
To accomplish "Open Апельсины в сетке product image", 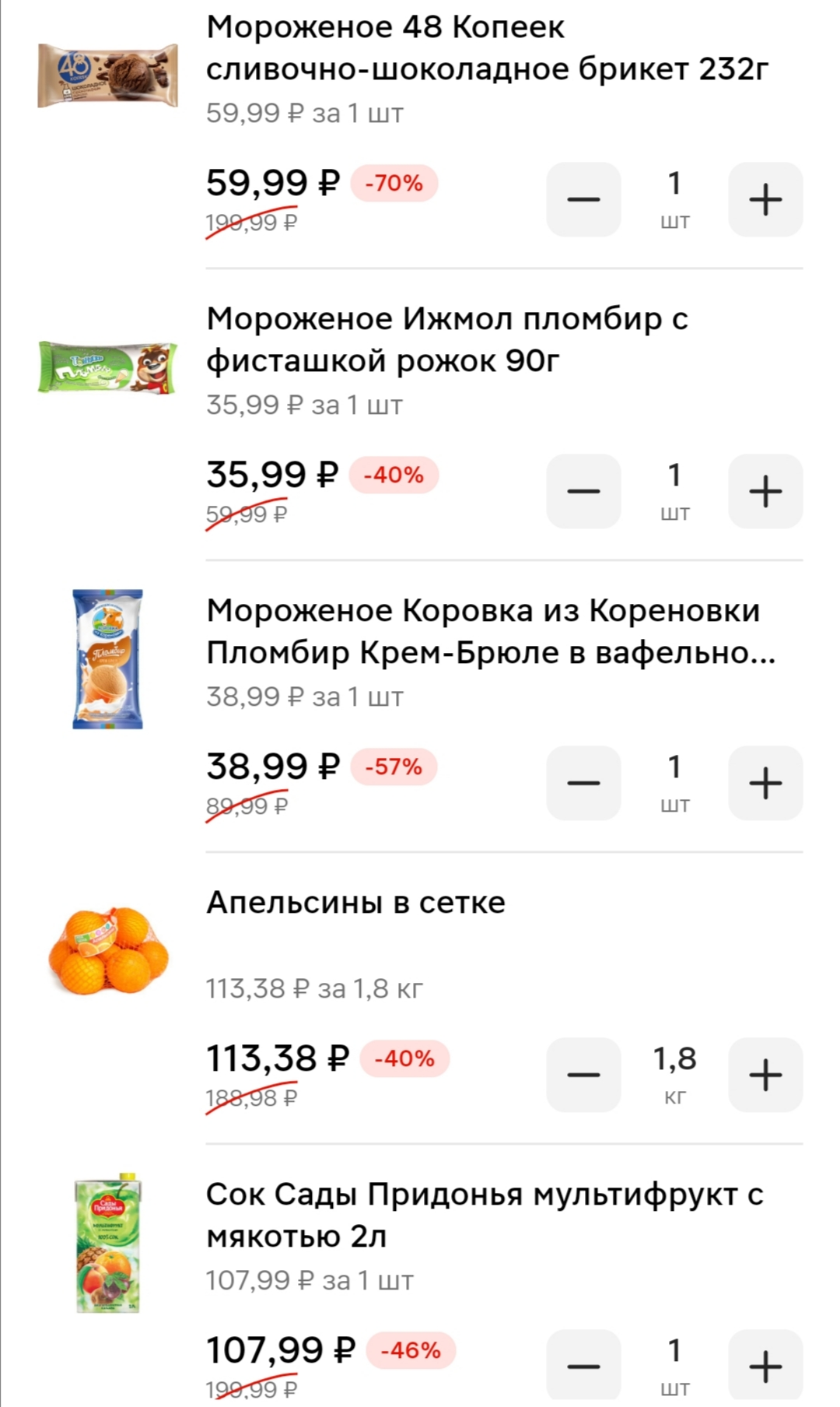I will click(x=108, y=951).
